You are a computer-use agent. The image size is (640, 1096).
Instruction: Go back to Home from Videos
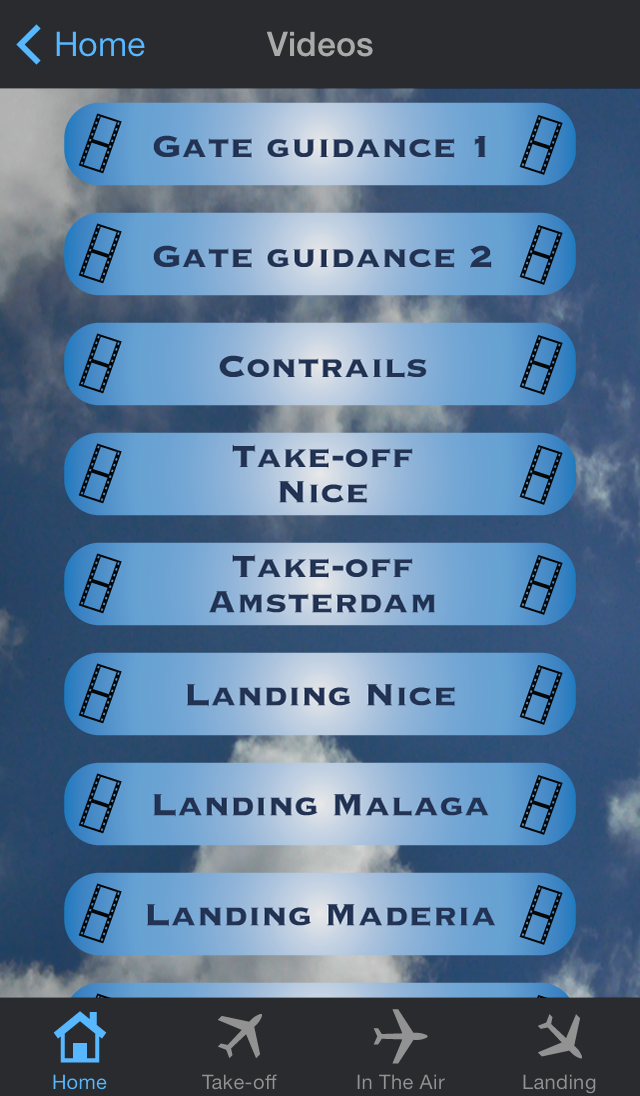pyautogui.click(x=80, y=45)
